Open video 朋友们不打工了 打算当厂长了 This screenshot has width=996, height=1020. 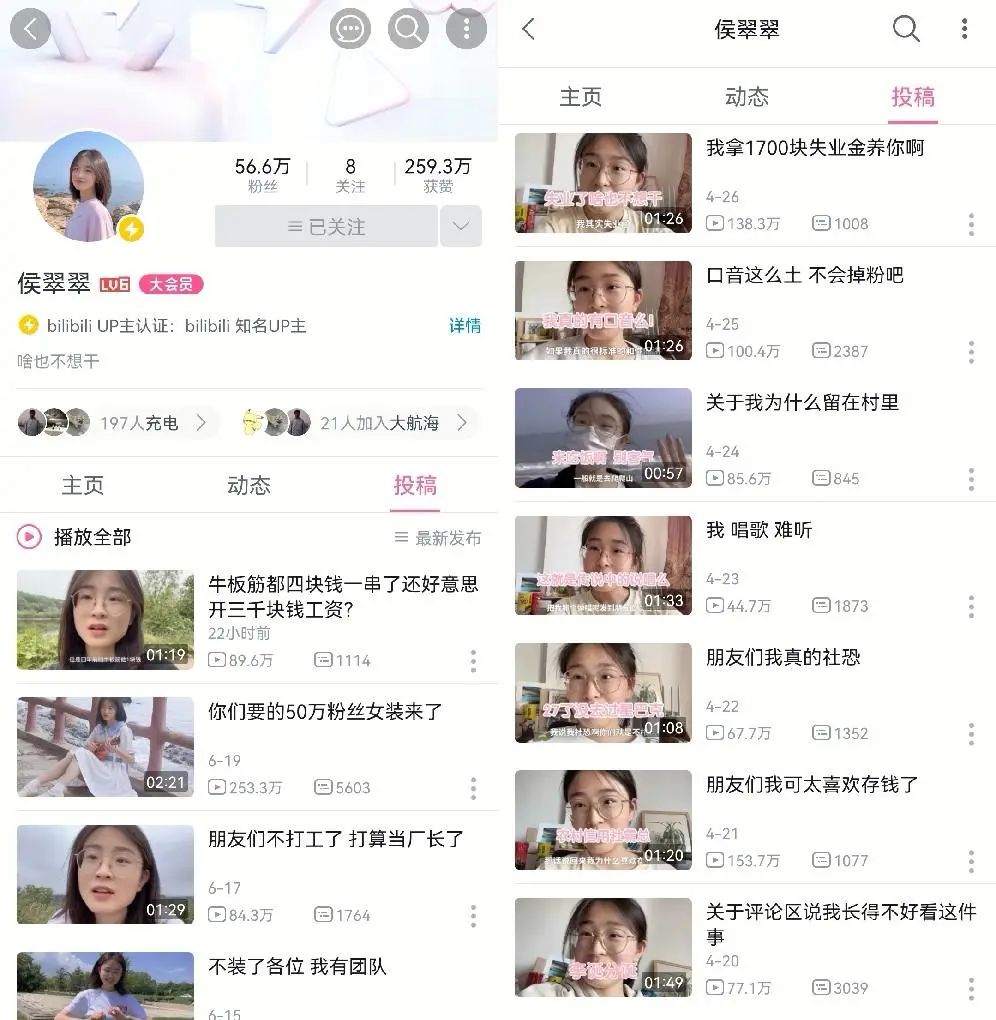[x=335, y=839]
